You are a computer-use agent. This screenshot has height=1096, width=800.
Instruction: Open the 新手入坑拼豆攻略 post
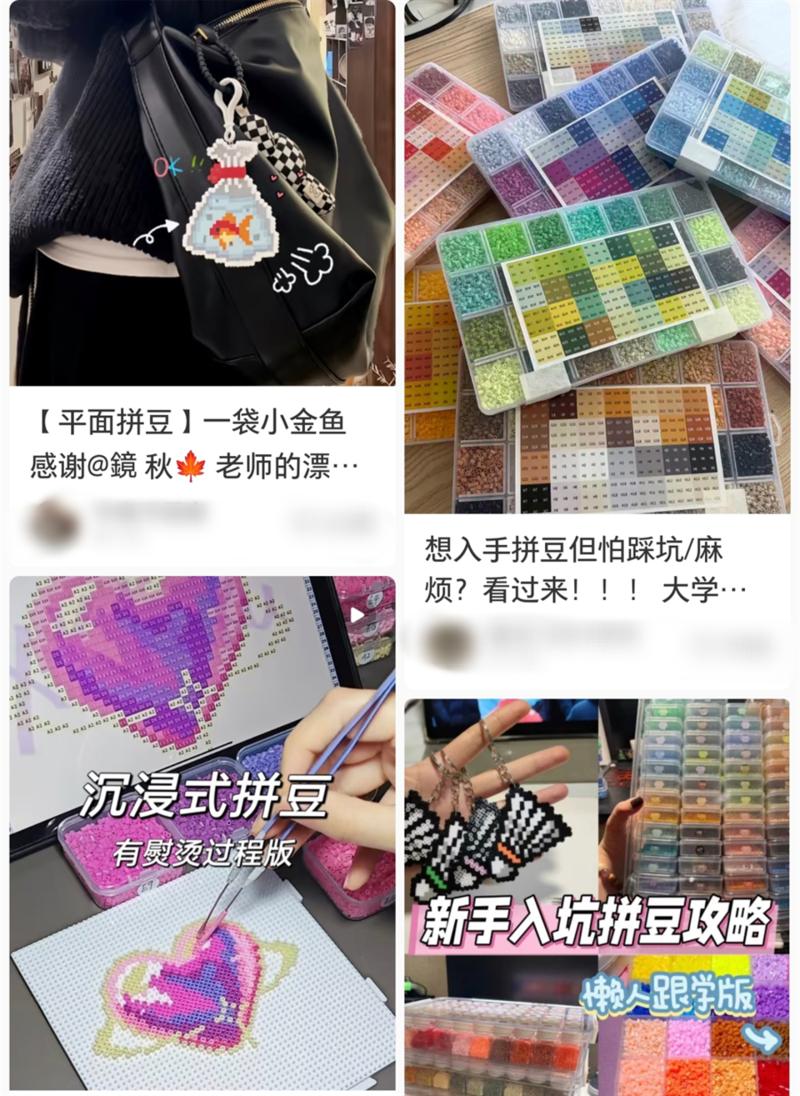(x=596, y=896)
